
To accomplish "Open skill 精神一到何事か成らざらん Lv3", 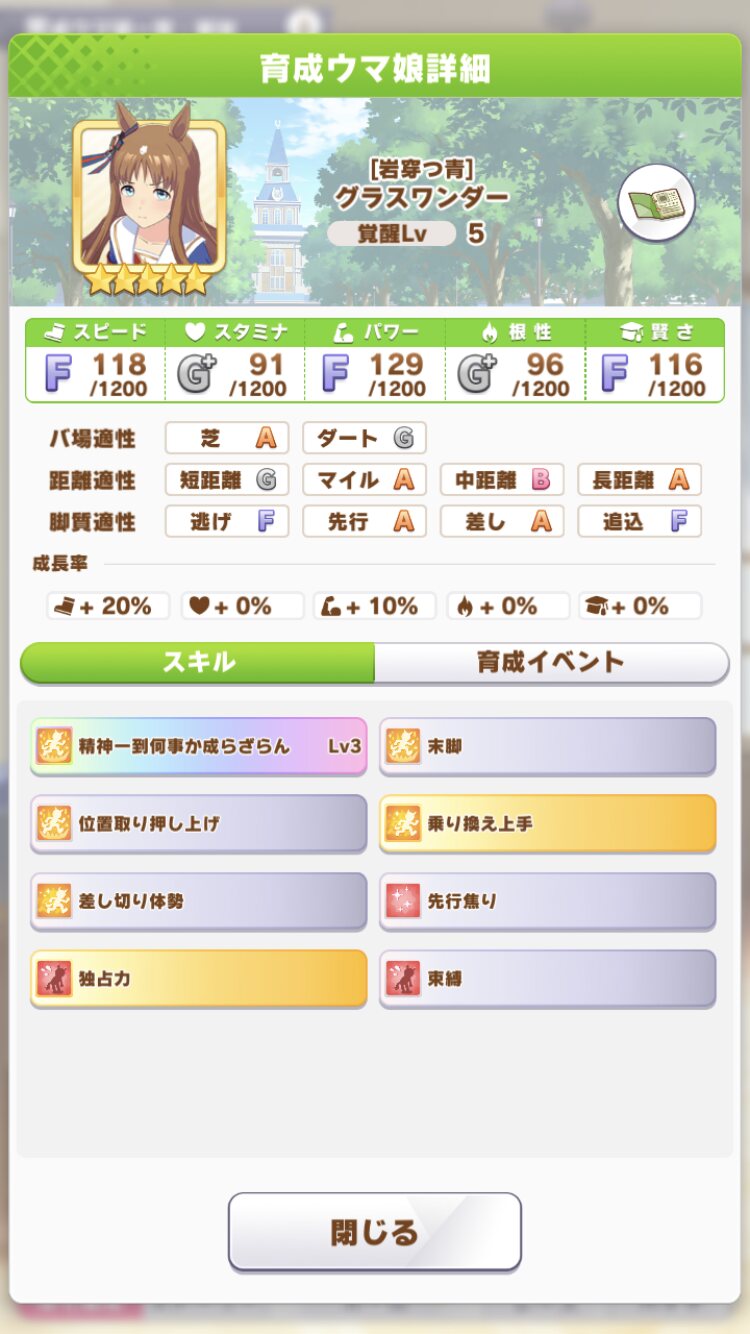I will 198,746.
